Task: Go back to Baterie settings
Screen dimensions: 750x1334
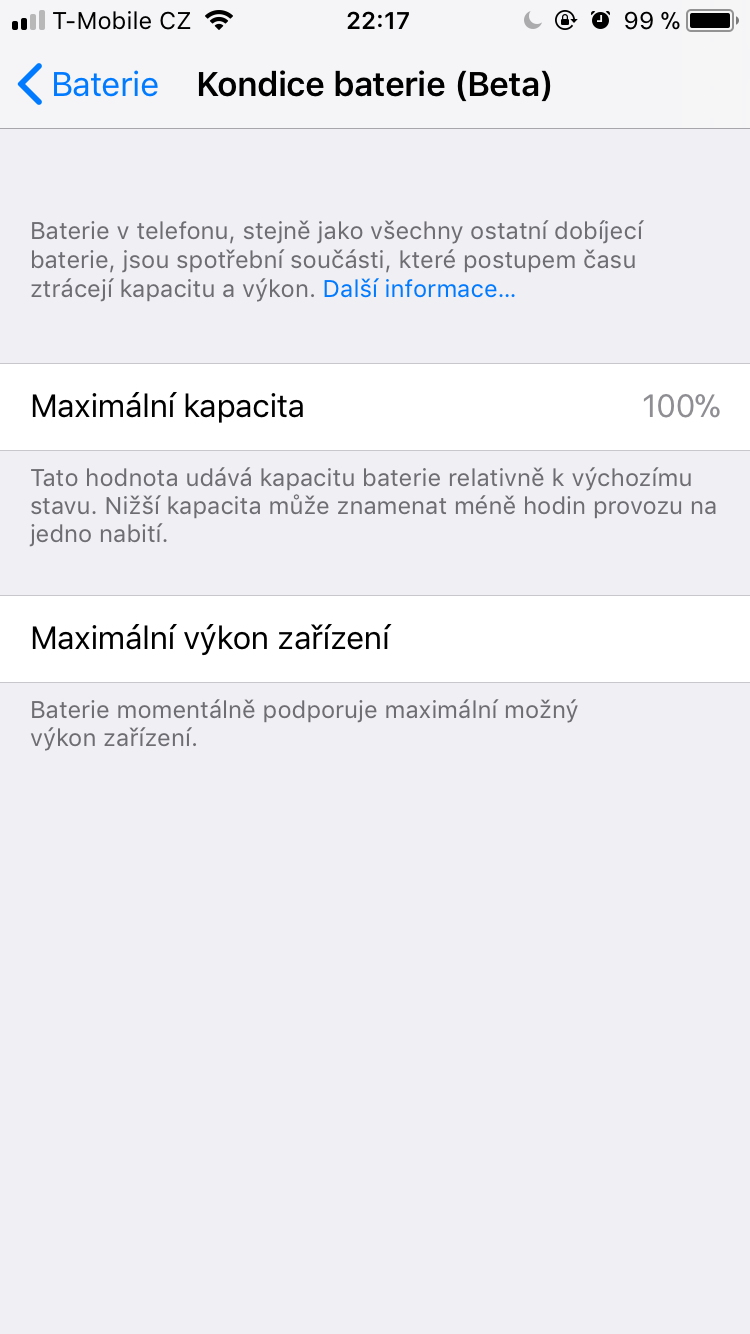Action: 88,85
